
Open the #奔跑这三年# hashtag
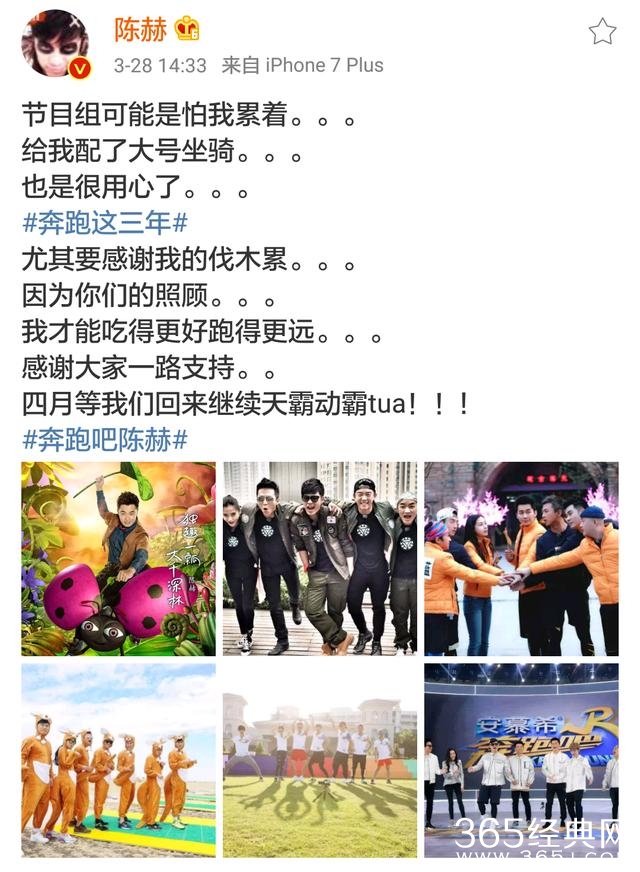click(x=104, y=222)
